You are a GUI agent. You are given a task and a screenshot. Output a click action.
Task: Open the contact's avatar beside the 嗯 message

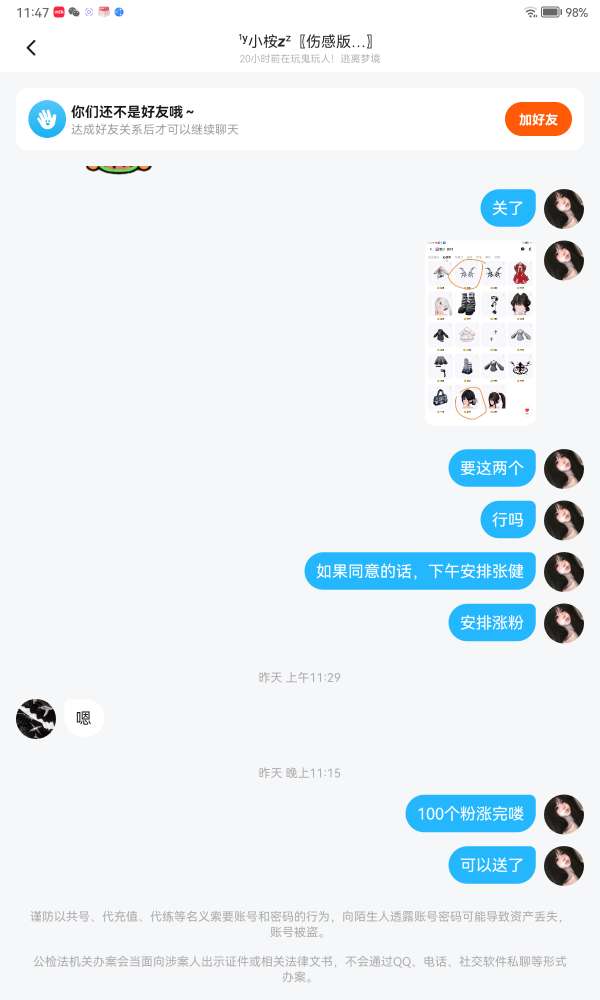pos(36,718)
